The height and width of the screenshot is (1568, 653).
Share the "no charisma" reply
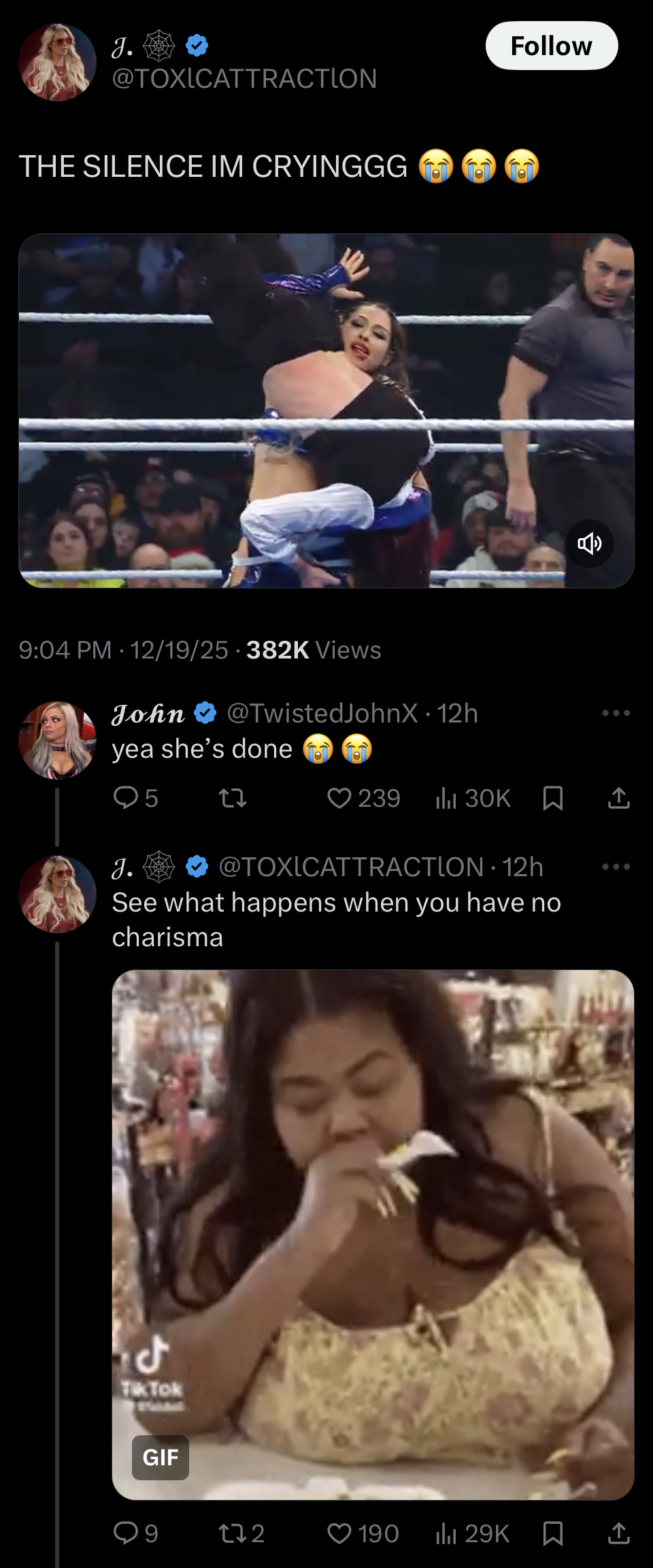[618, 1533]
